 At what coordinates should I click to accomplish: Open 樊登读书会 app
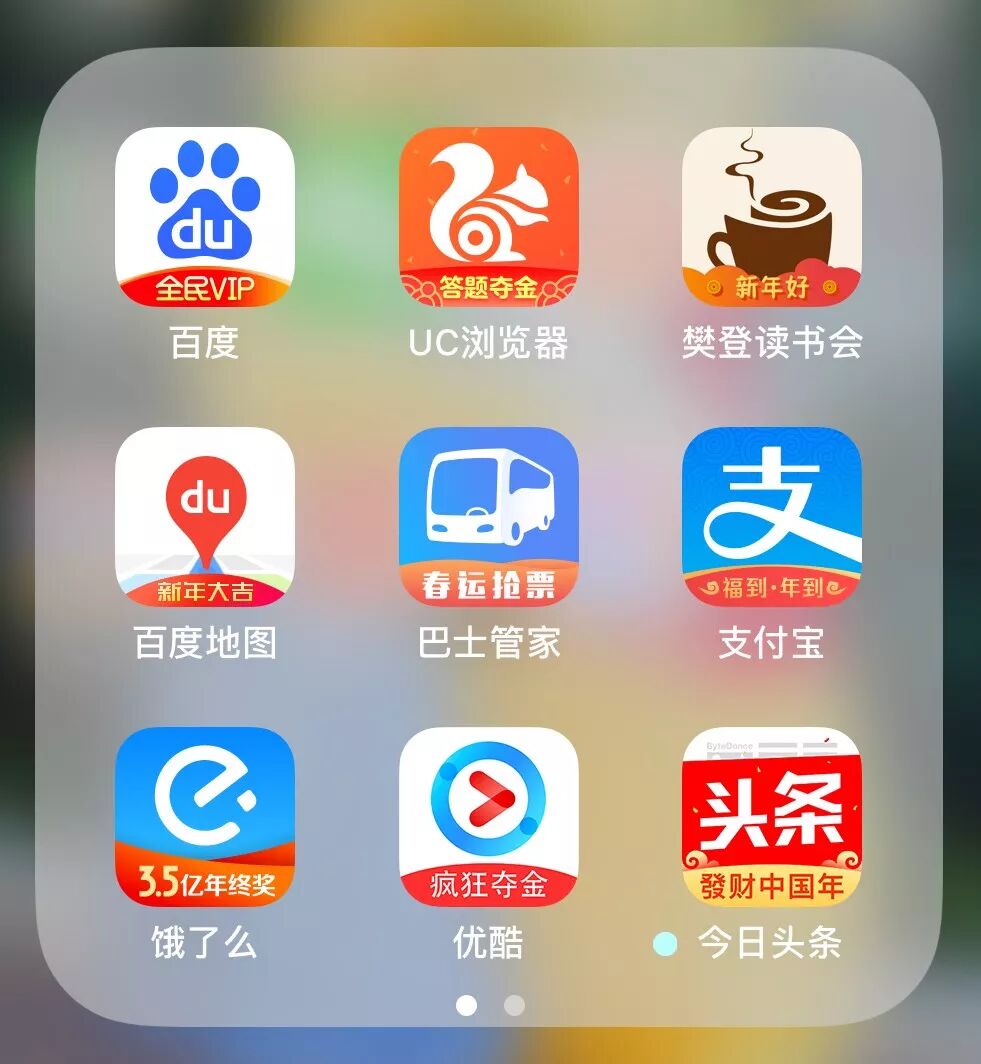(771, 217)
